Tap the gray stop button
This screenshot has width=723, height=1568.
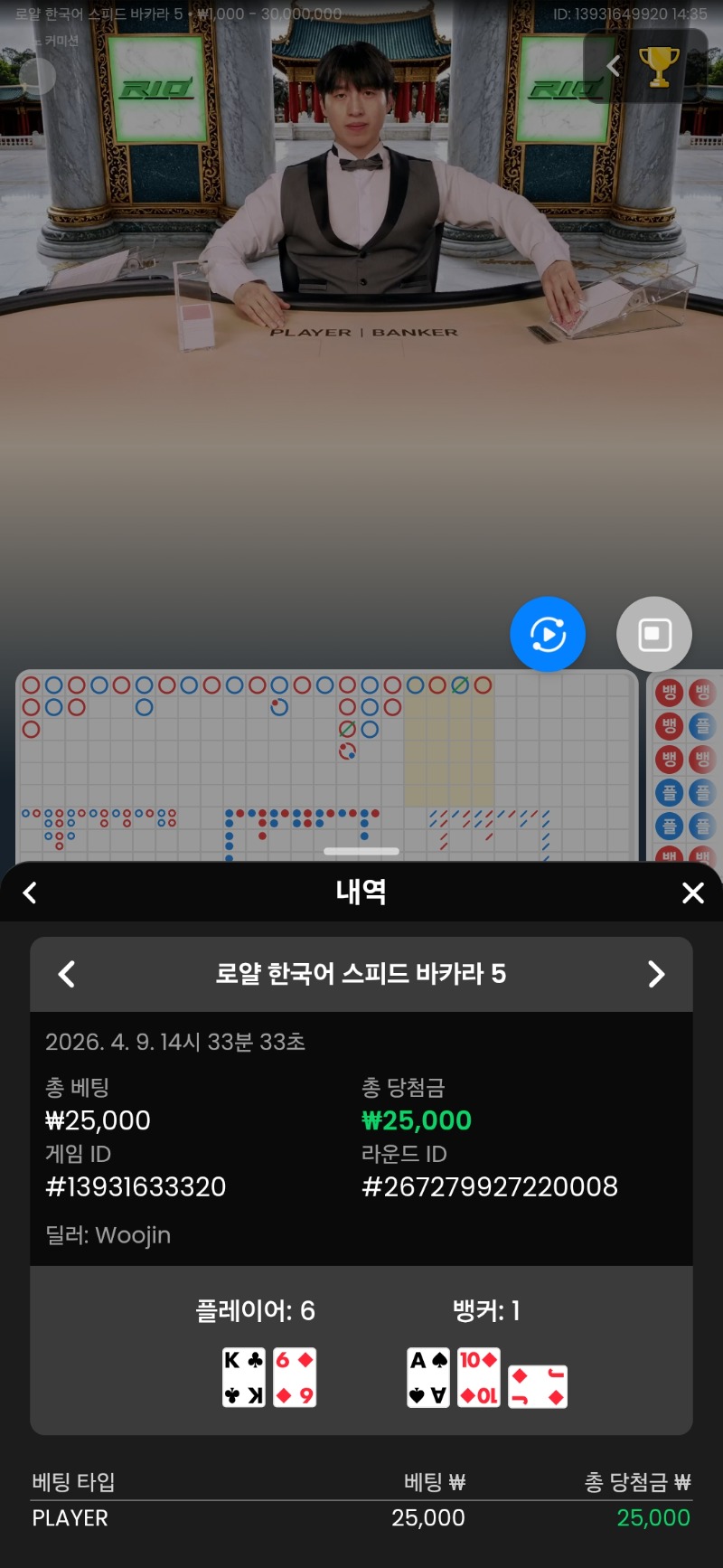tap(654, 634)
